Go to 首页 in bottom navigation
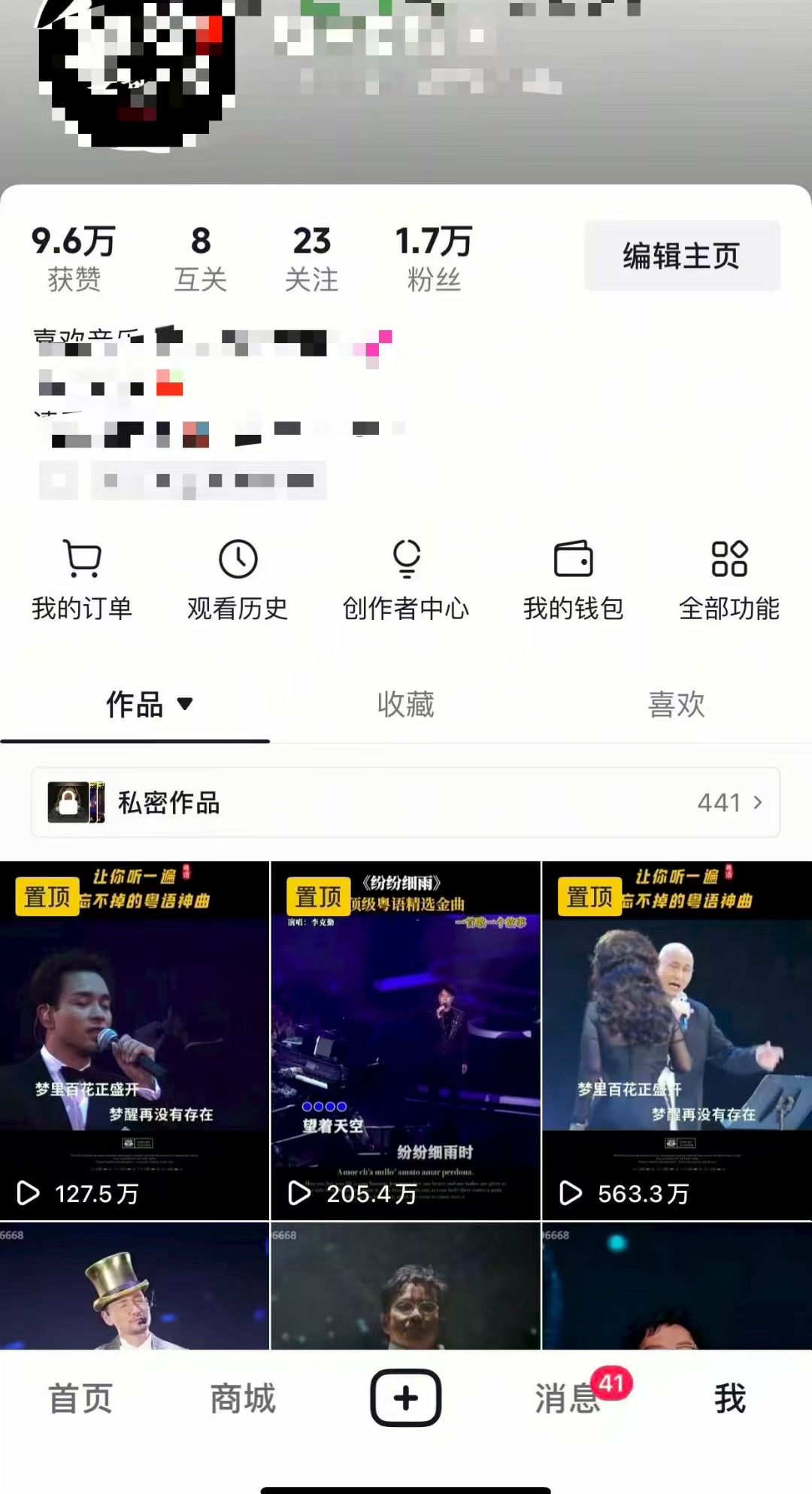This screenshot has height=1494, width=812. (80, 1398)
